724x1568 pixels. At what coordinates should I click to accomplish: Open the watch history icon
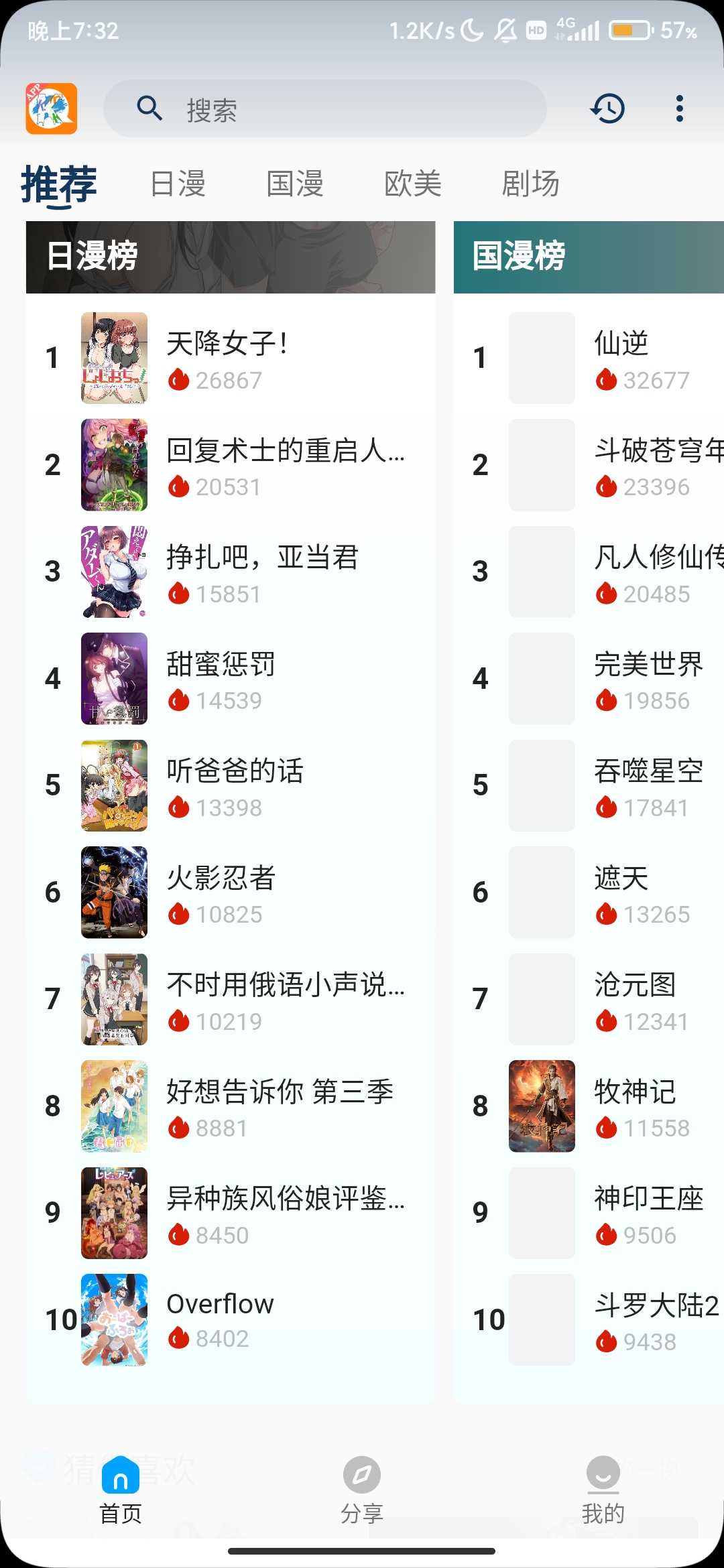607,109
